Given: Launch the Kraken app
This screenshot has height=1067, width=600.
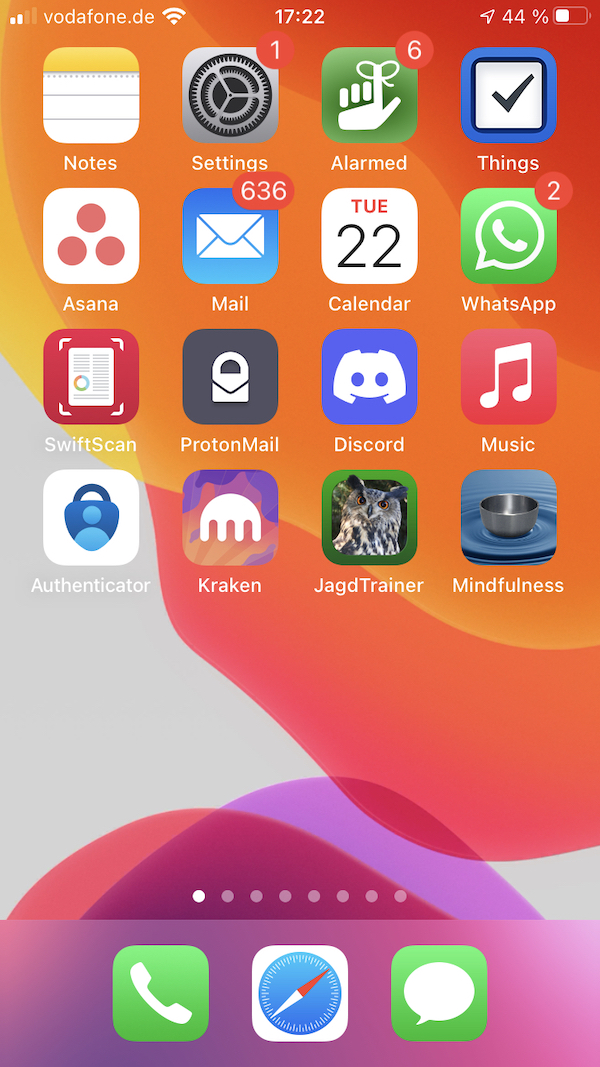Looking at the screenshot, I should coord(230,518).
